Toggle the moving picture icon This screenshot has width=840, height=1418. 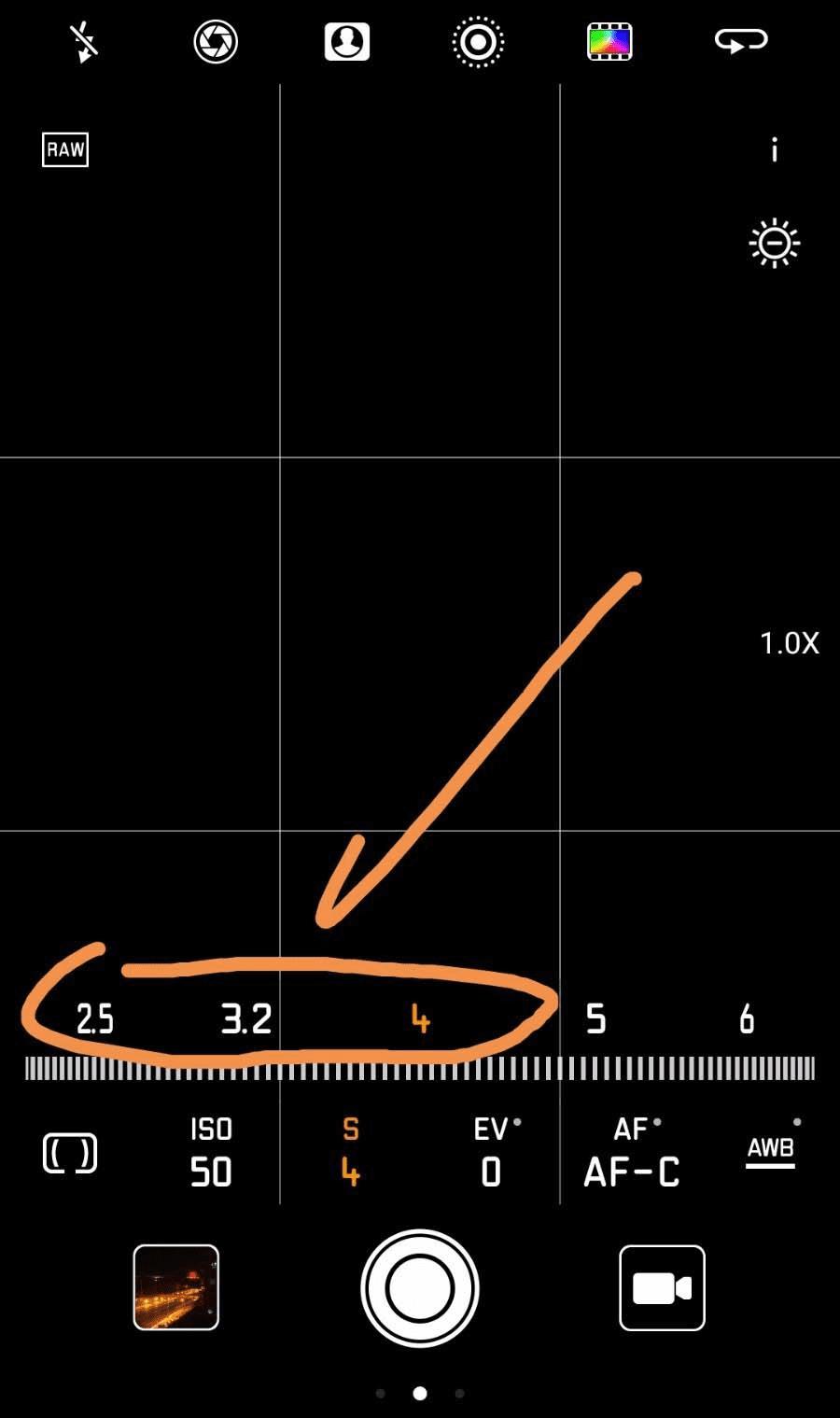pos(478,42)
